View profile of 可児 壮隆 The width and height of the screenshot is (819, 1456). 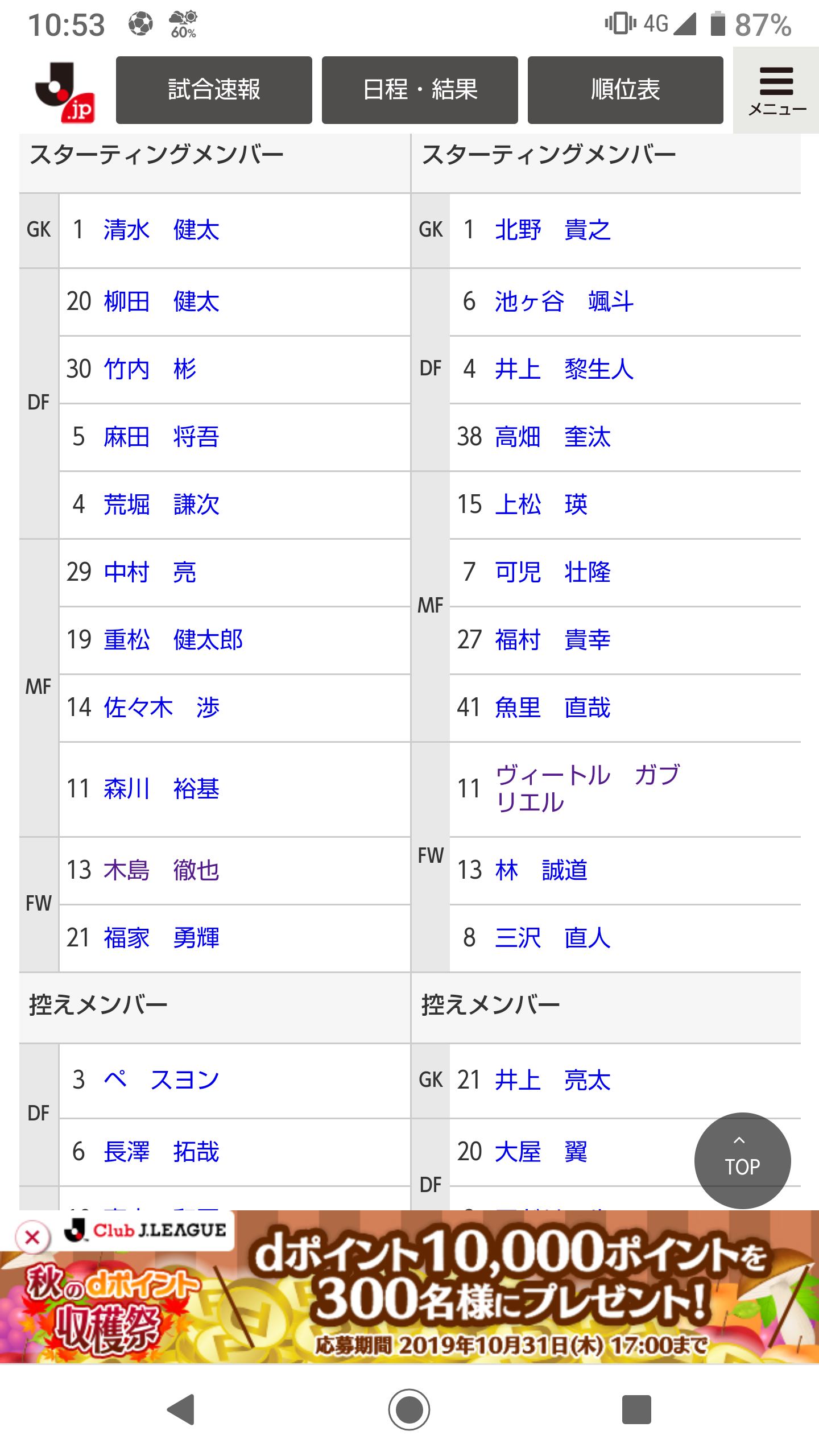553,572
